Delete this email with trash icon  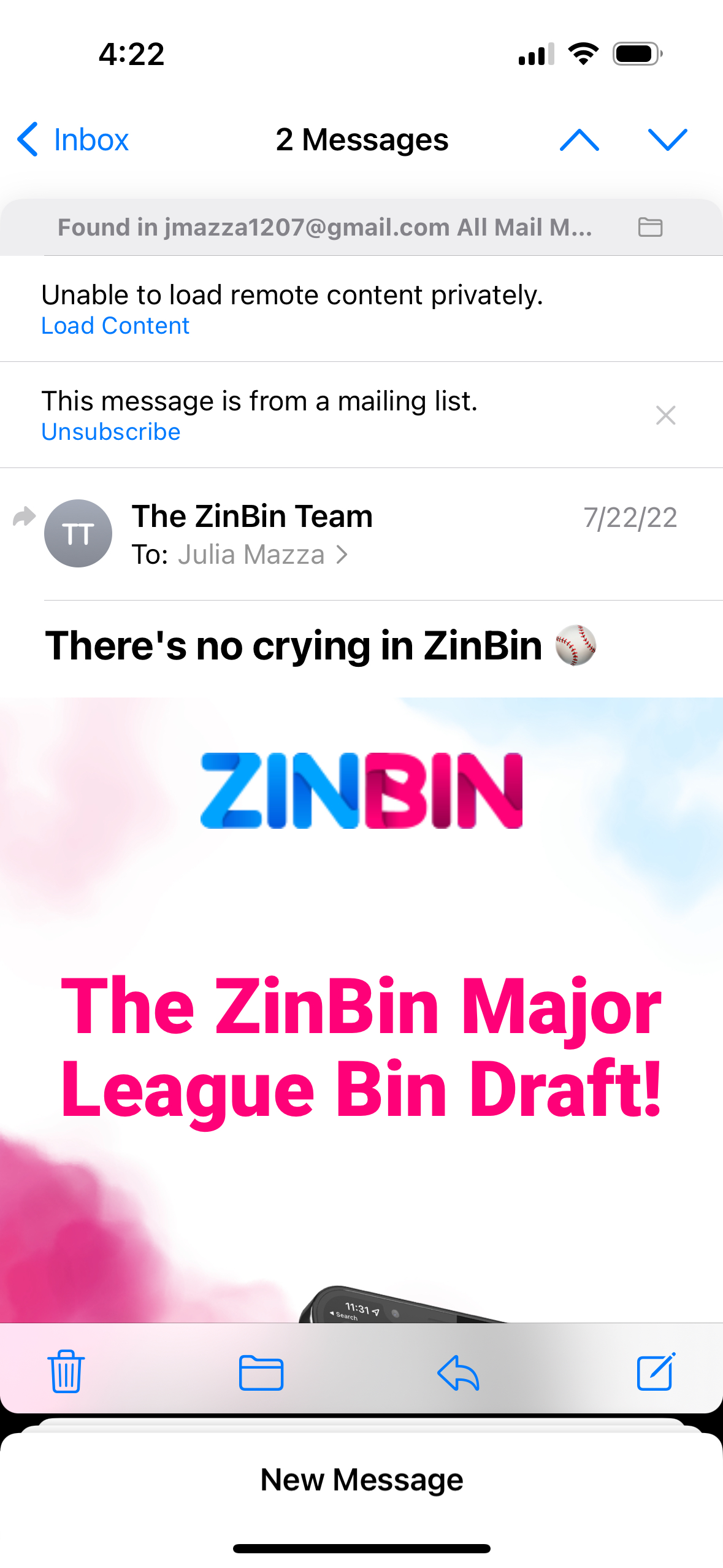pyautogui.click(x=66, y=1372)
